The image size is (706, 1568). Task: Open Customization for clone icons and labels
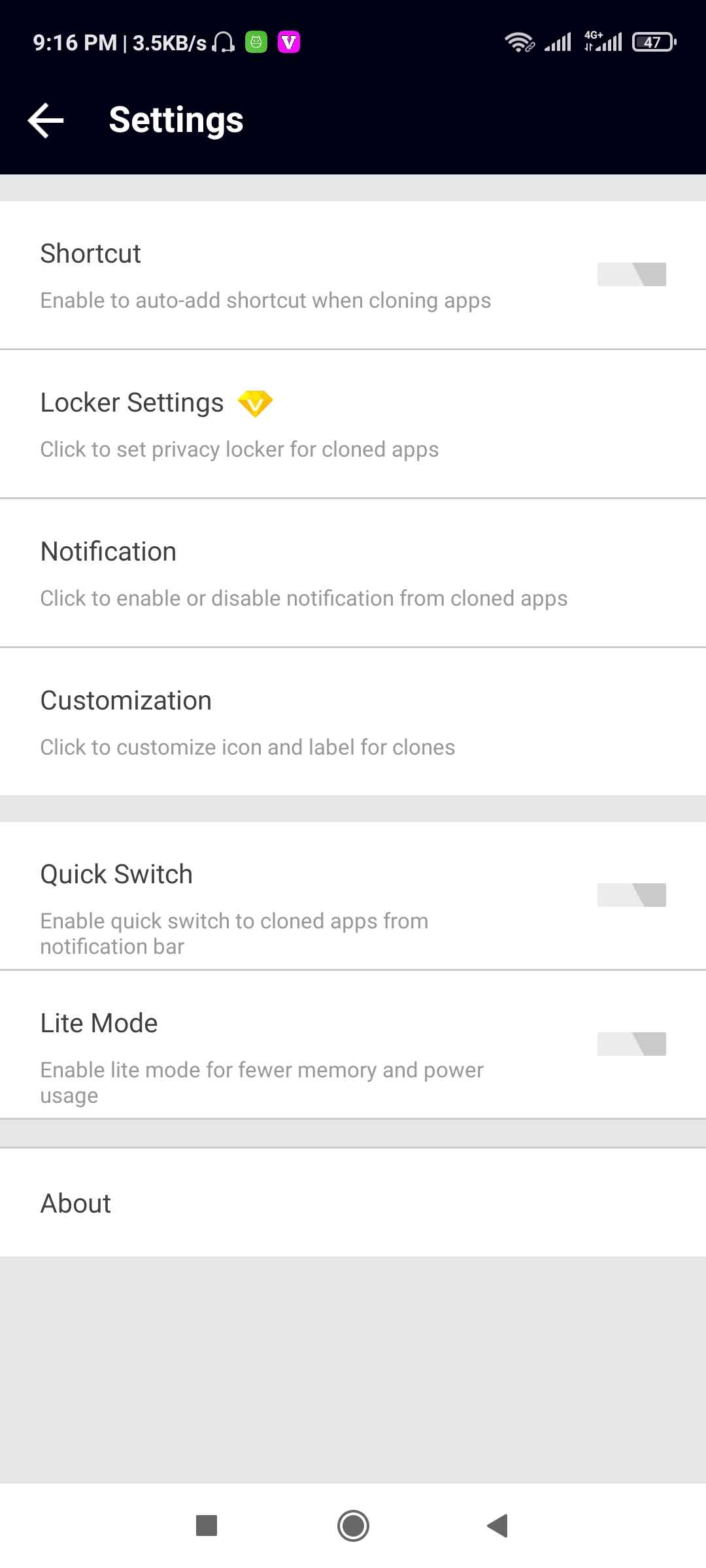353,722
